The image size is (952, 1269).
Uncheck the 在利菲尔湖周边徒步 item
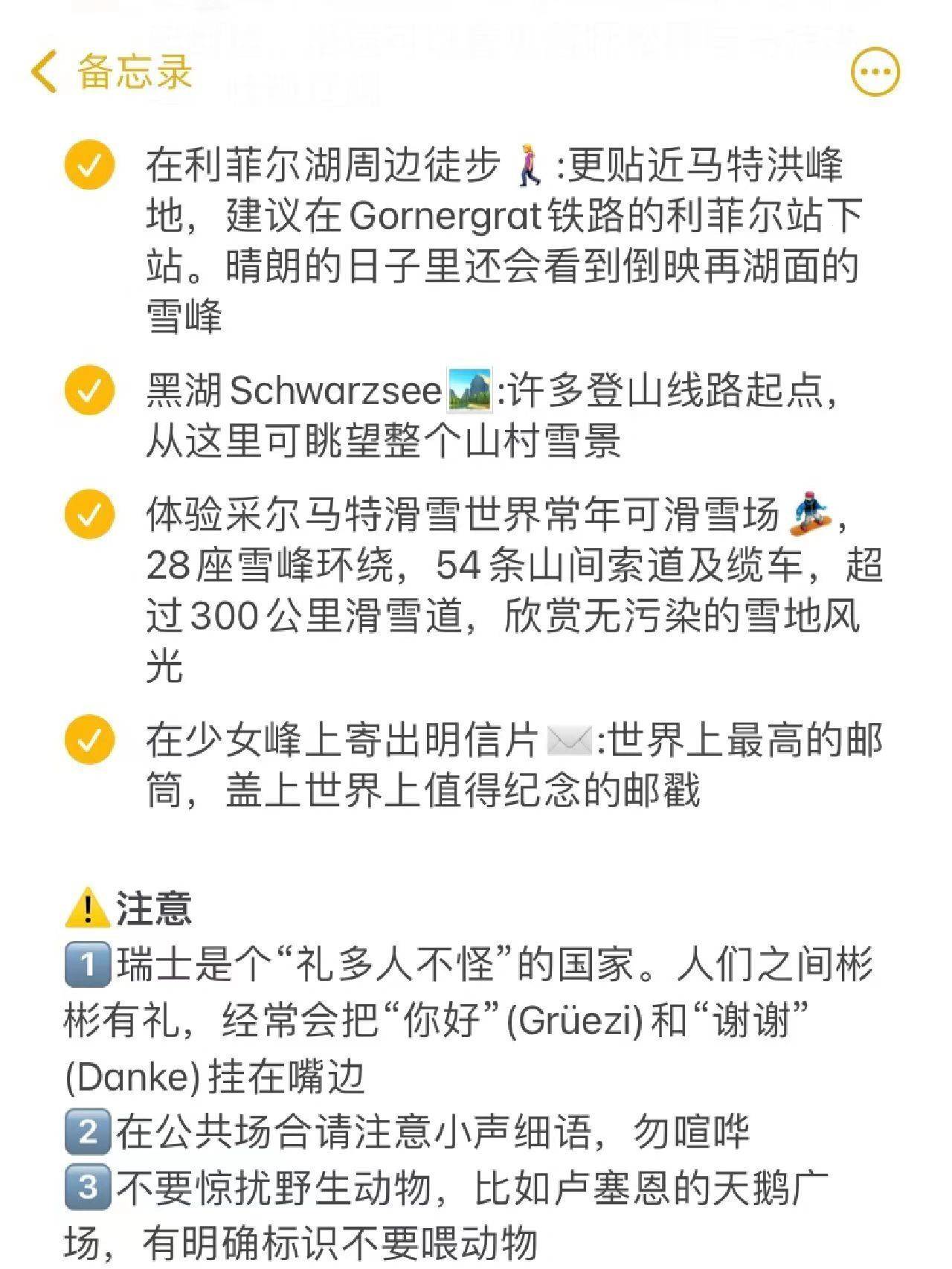click(x=89, y=165)
